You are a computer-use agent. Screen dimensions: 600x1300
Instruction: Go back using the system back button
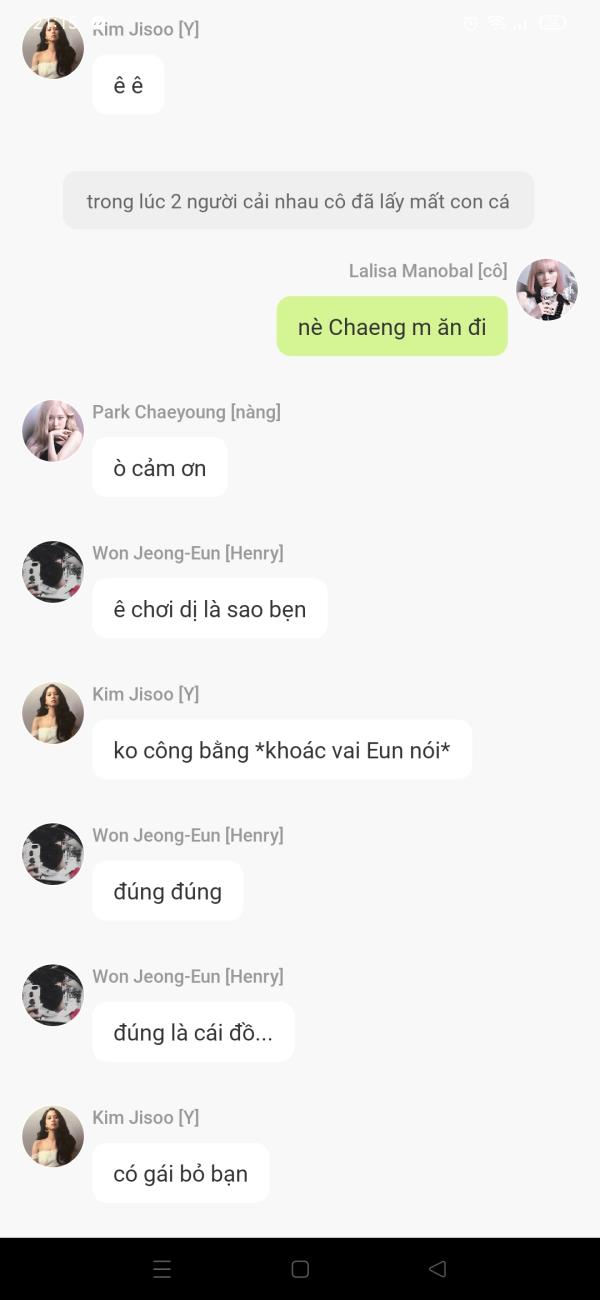tap(437, 1269)
